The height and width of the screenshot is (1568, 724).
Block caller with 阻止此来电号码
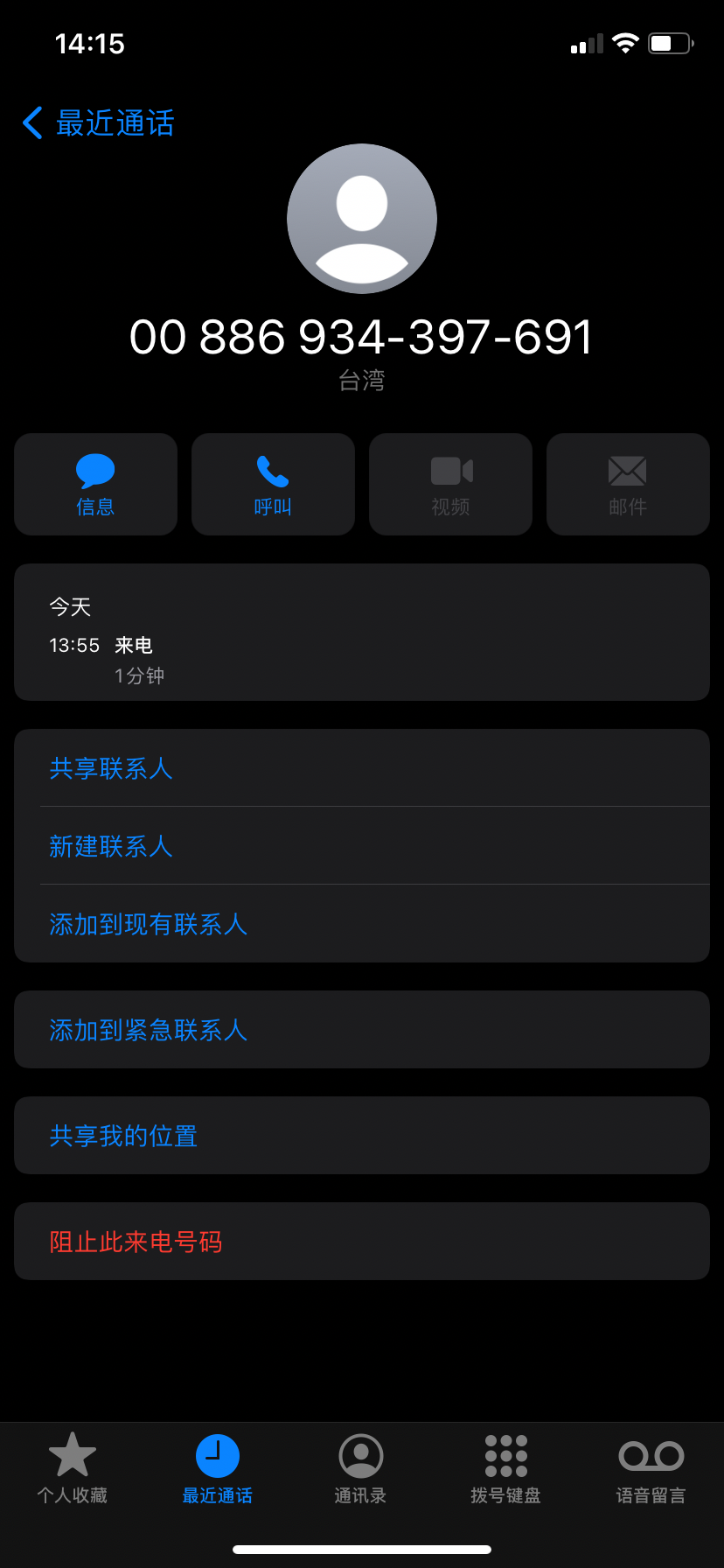[361, 1242]
